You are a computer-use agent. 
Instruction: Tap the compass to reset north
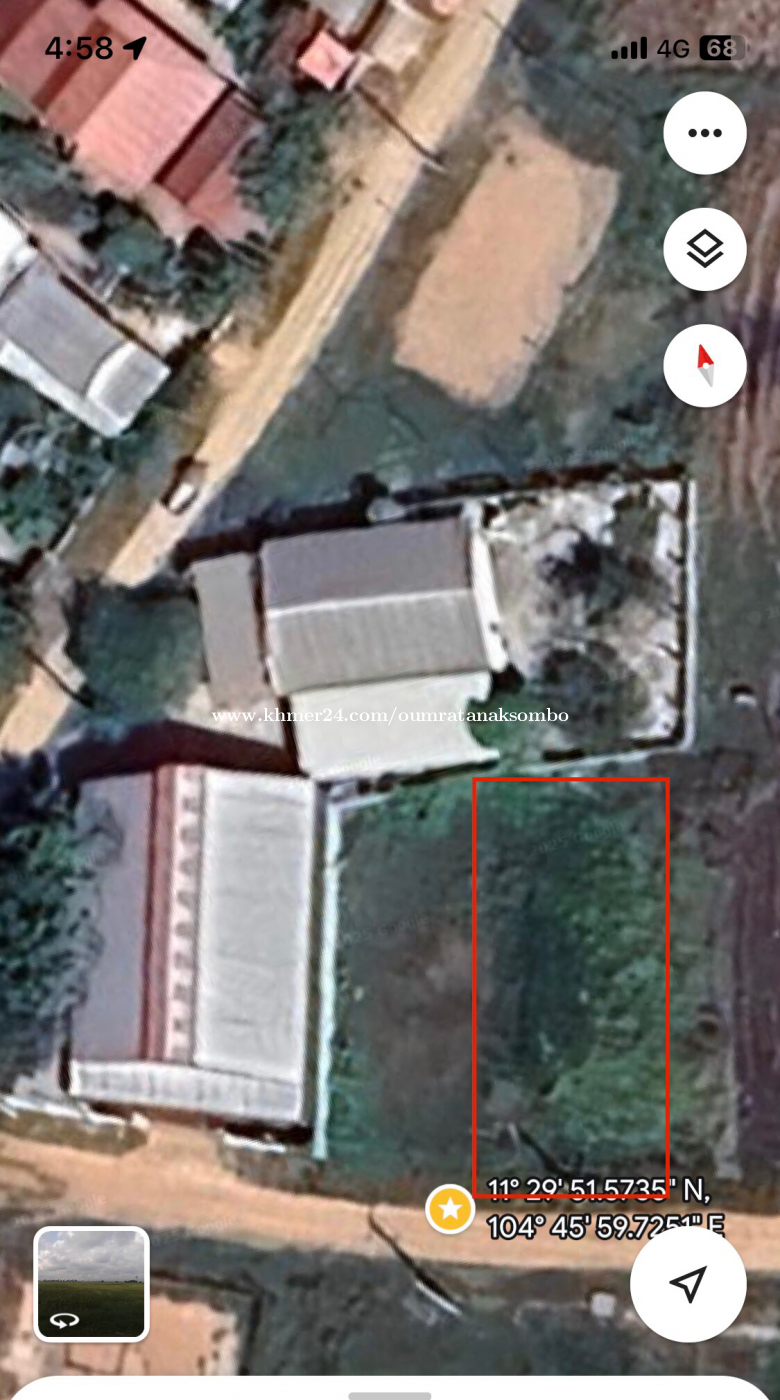click(705, 365)
